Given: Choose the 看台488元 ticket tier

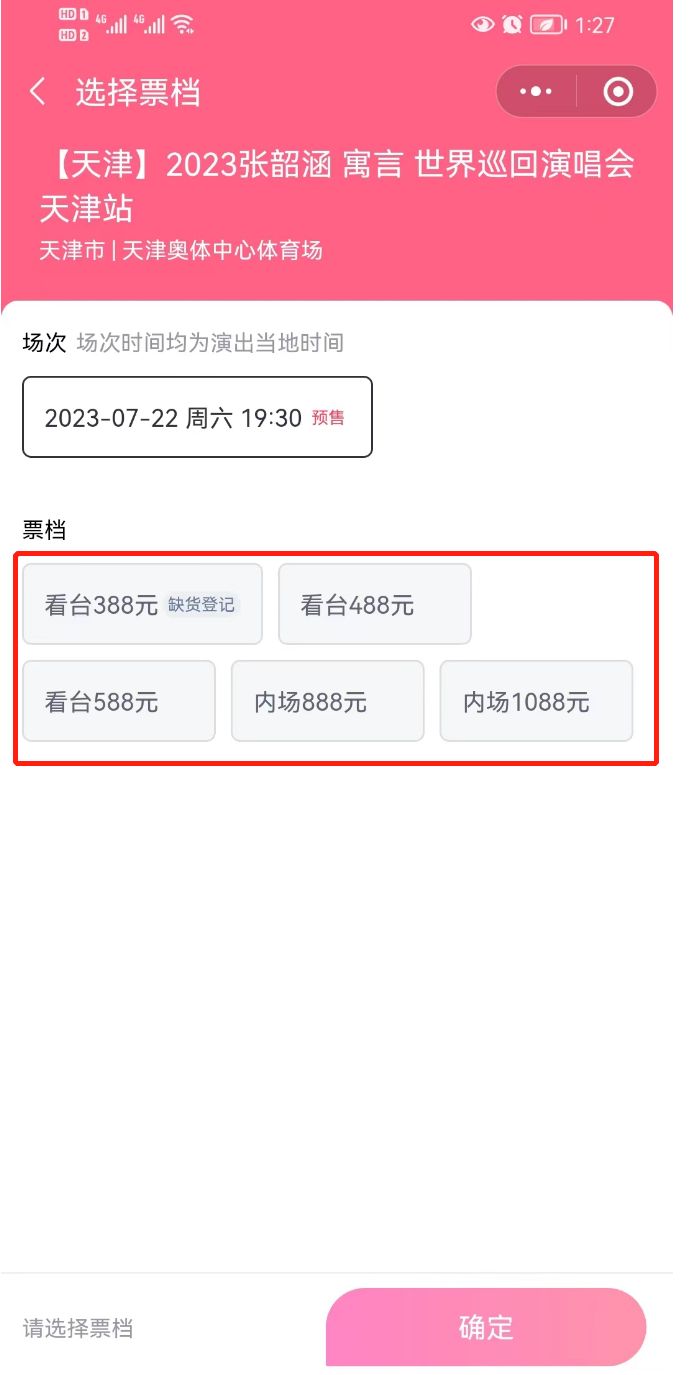Looking at the screenshot, I should [374, 604].
